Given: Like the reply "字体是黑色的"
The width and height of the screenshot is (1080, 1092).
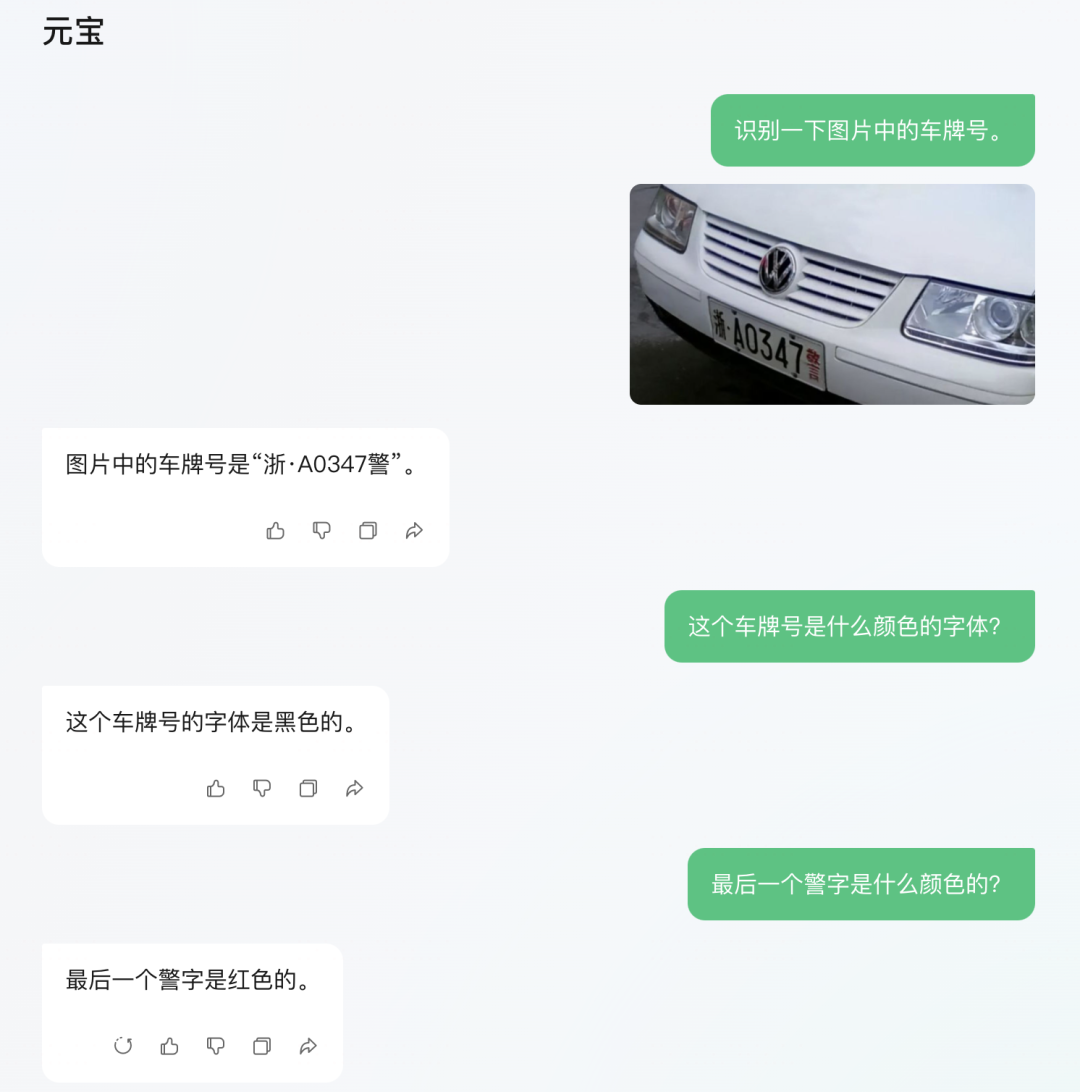Looking at the screenshot, I should (216, 789).
